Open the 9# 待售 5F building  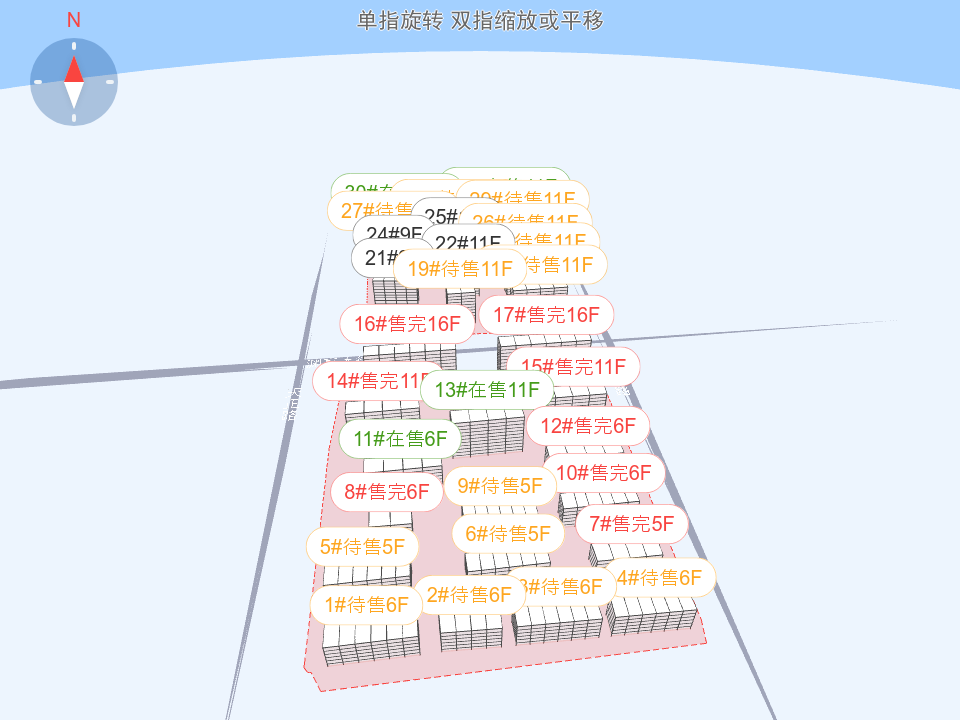(499, 486)
